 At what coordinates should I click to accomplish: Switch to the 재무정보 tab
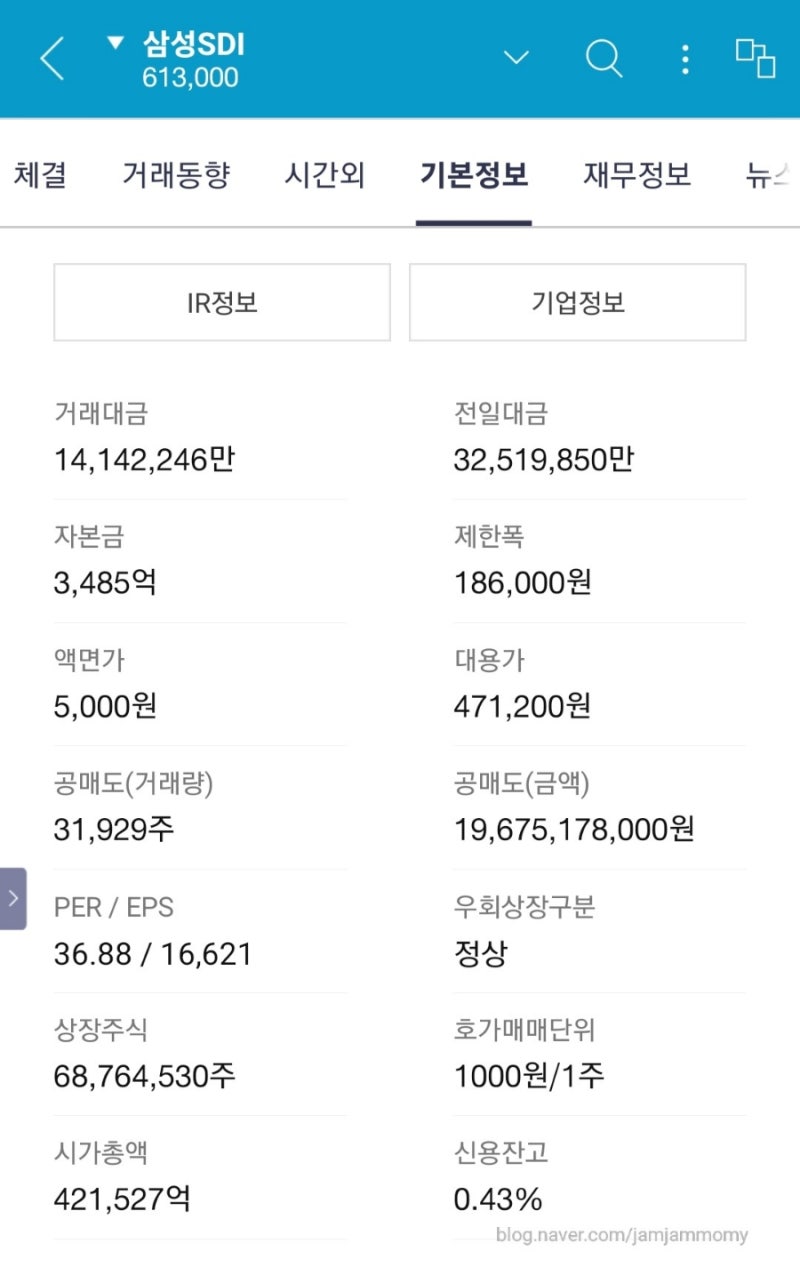[x=636, y=174]
